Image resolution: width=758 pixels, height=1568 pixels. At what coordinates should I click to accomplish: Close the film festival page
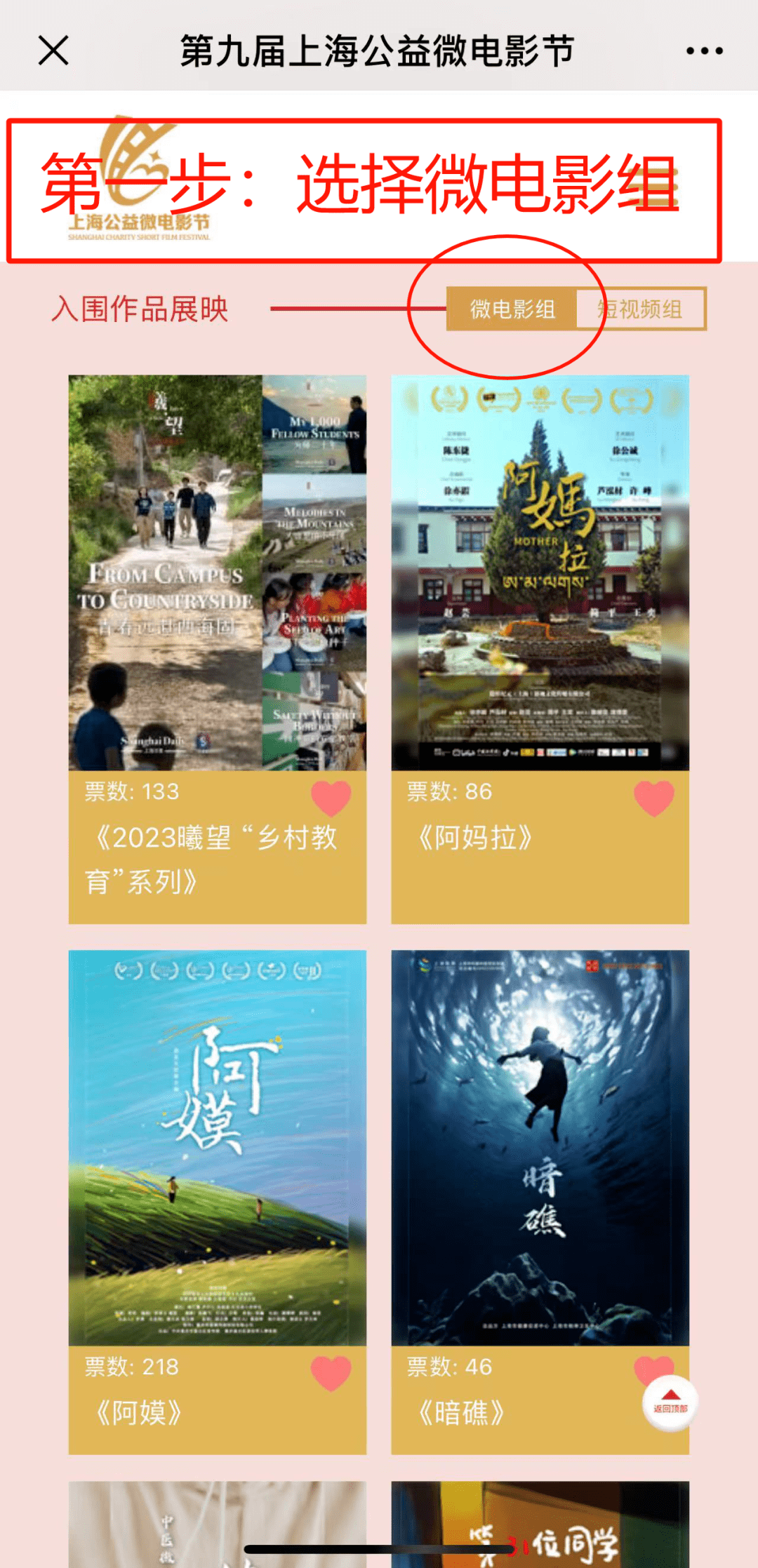coord(53,51)
